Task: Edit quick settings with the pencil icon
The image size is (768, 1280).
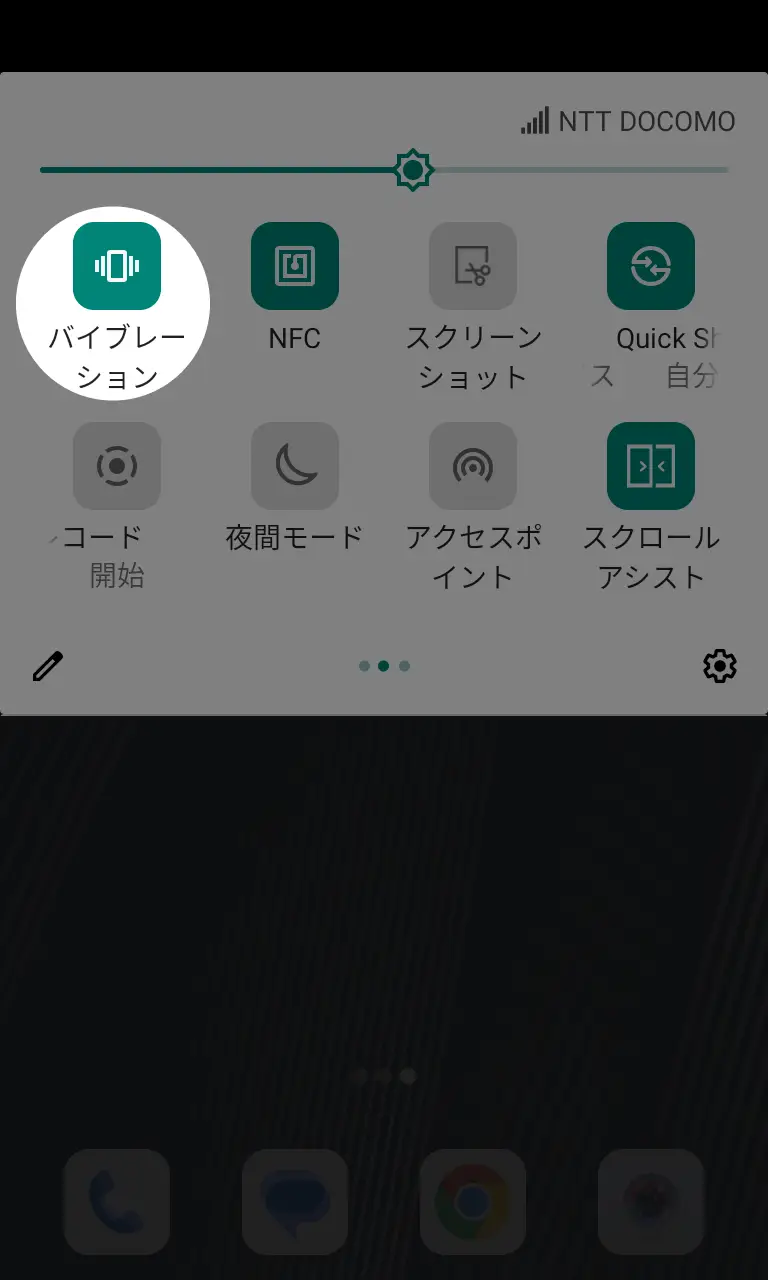Action: coord(47,666)
